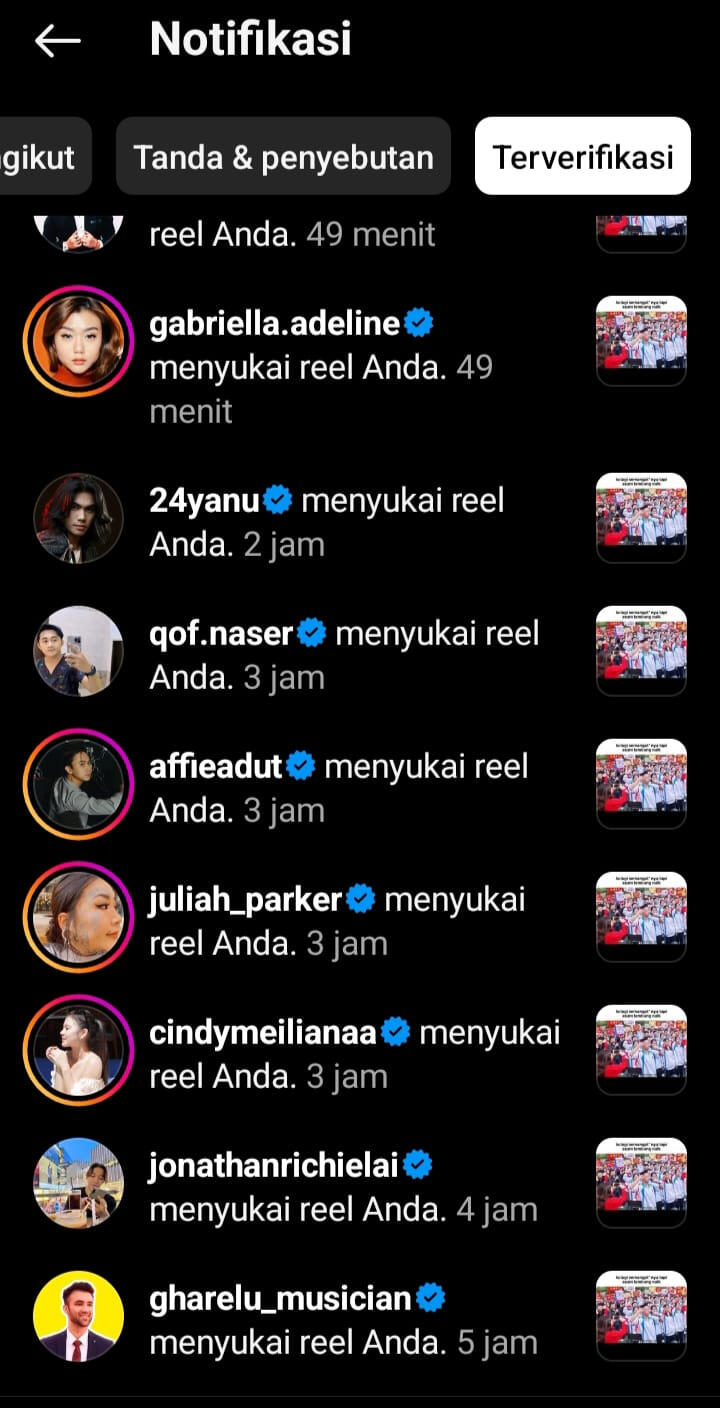View cindymeilianaa's story from avatar
720x1408 pixels.
[78, 1050]
